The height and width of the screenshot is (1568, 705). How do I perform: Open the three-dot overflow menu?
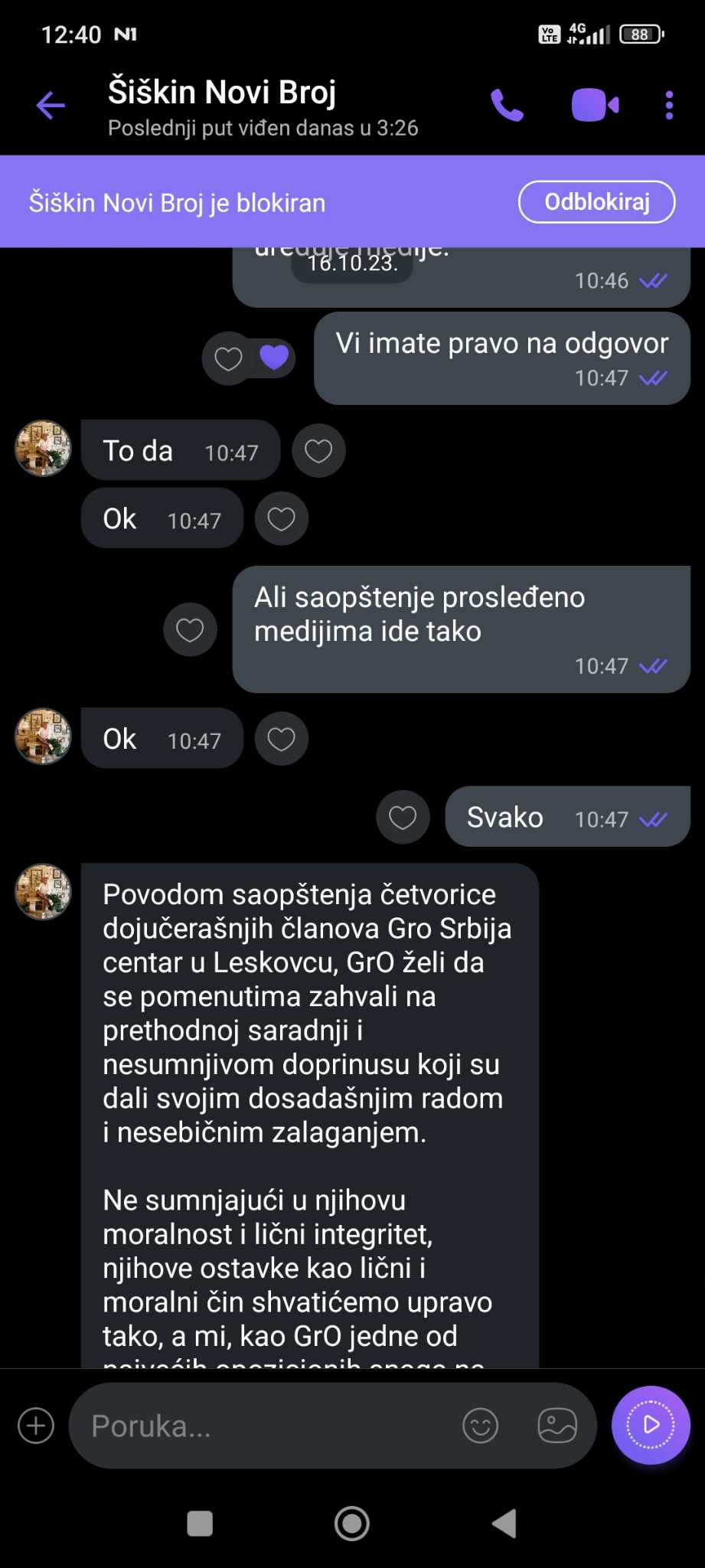[x=669, y=106]
